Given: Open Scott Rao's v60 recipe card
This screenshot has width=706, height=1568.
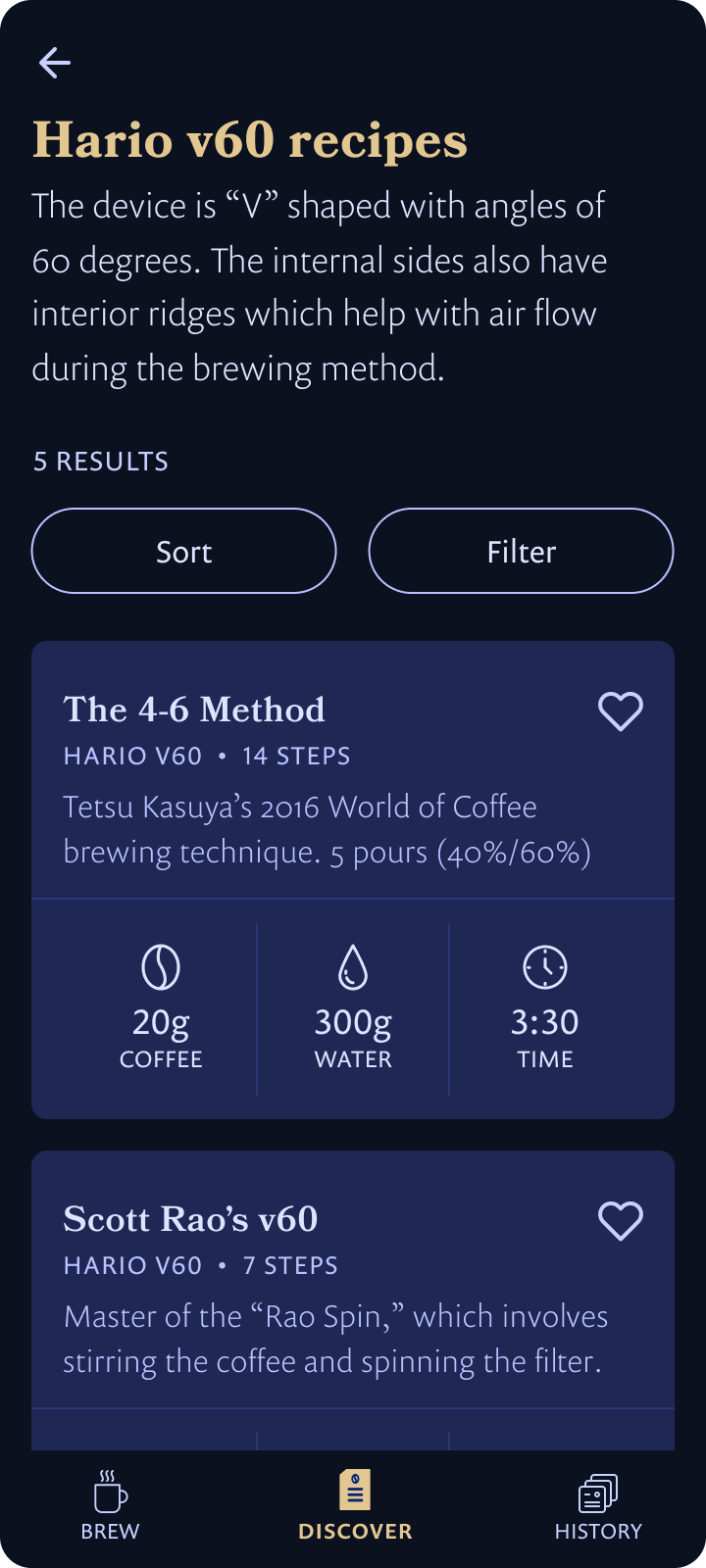Looking at the screenshot, I should tap(353, 1300).
